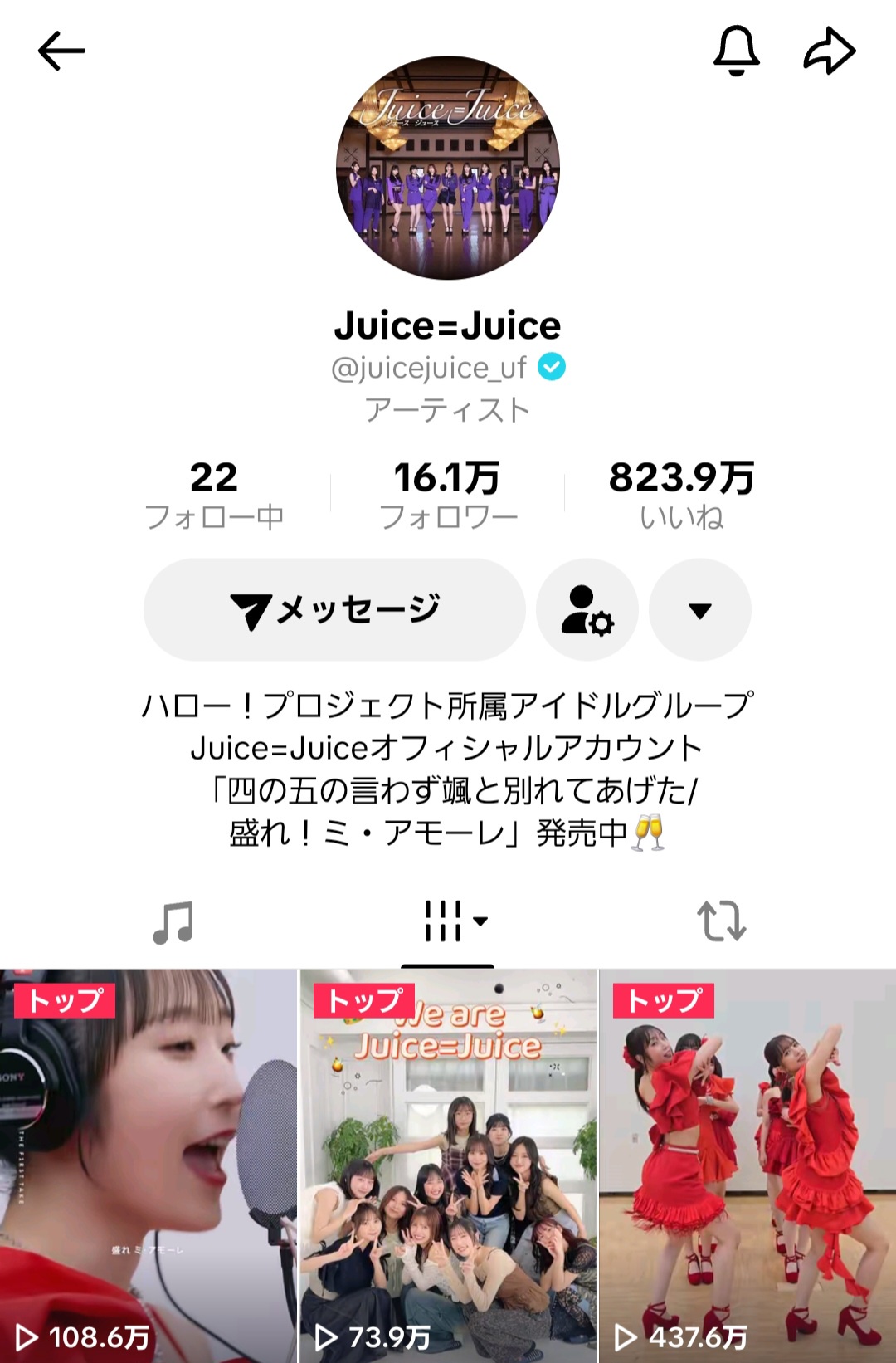View the 16.1万 followers list
The image size is (896, 1363).
coord(448,495)
